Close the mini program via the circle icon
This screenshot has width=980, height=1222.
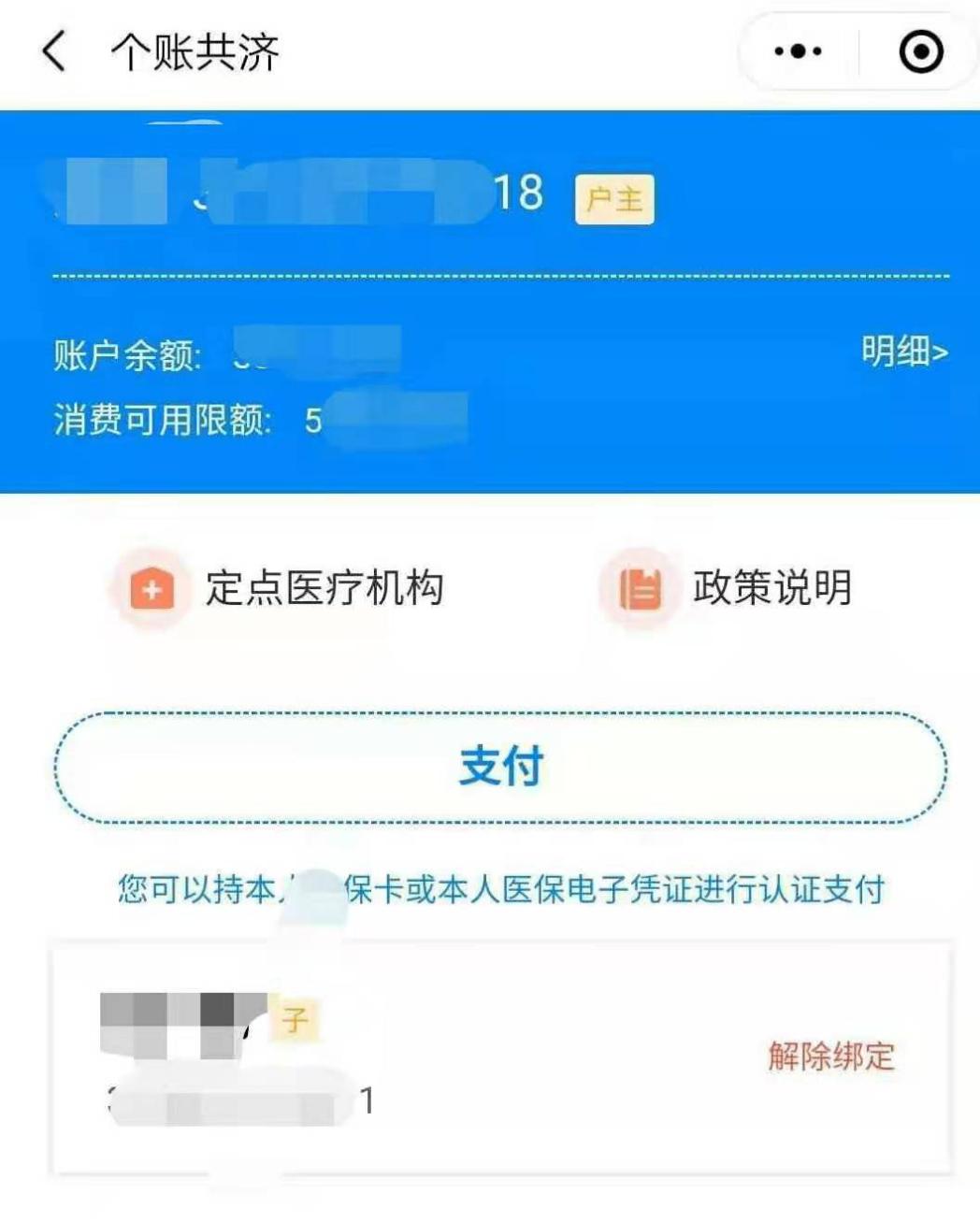click(x=920, y=51)
